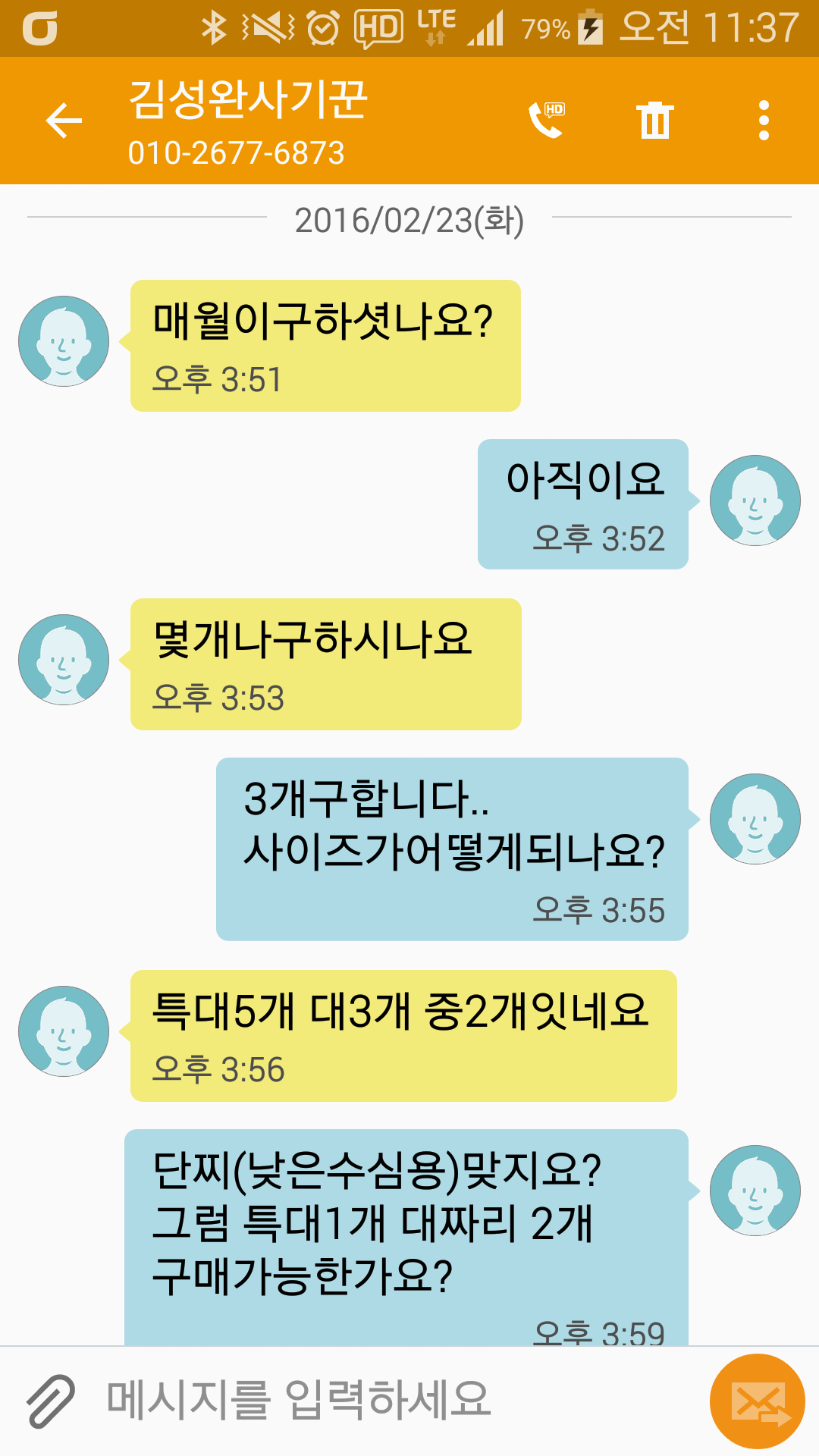The image size is (819, 1456).
Task: Tap the orange send message button
Action: pos(757,1401)
